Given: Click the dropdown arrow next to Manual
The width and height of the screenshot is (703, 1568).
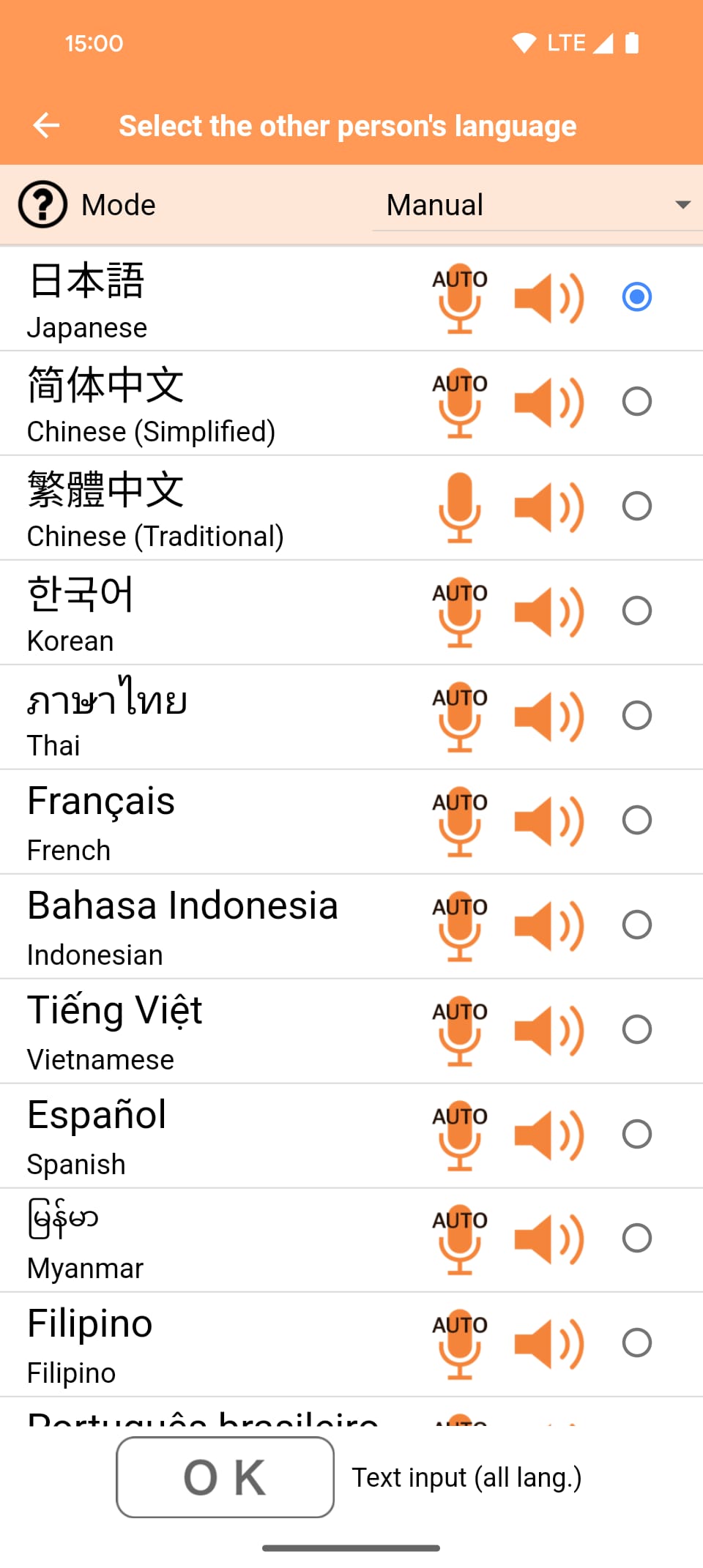Looking at the screenshot, I should pyautogui.click(x=682, y=205).
